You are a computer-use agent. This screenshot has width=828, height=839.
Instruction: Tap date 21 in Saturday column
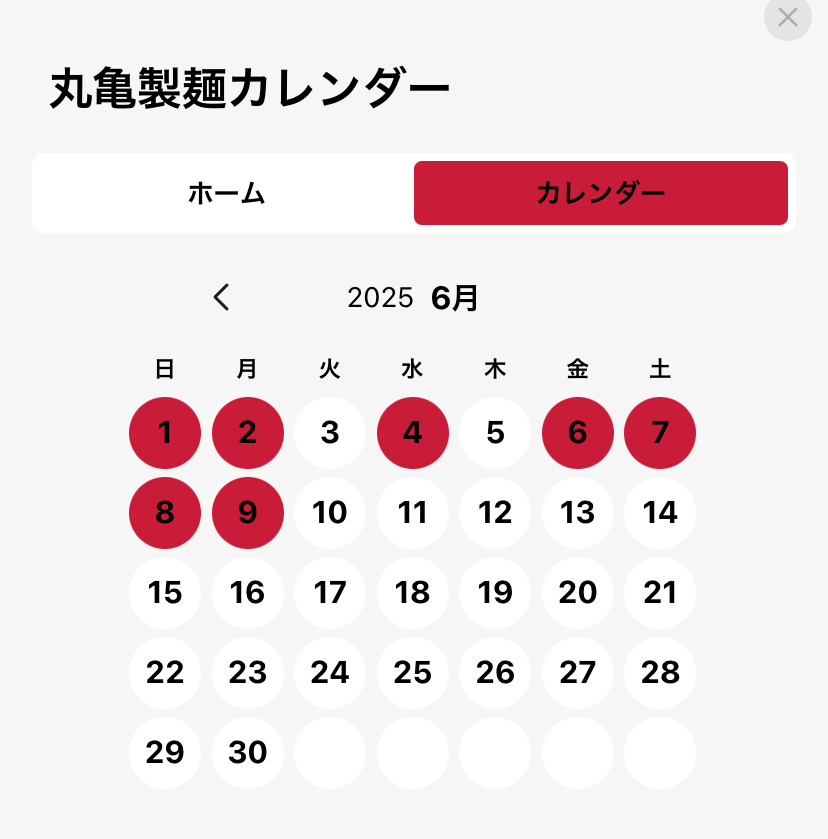click(660, 593)
